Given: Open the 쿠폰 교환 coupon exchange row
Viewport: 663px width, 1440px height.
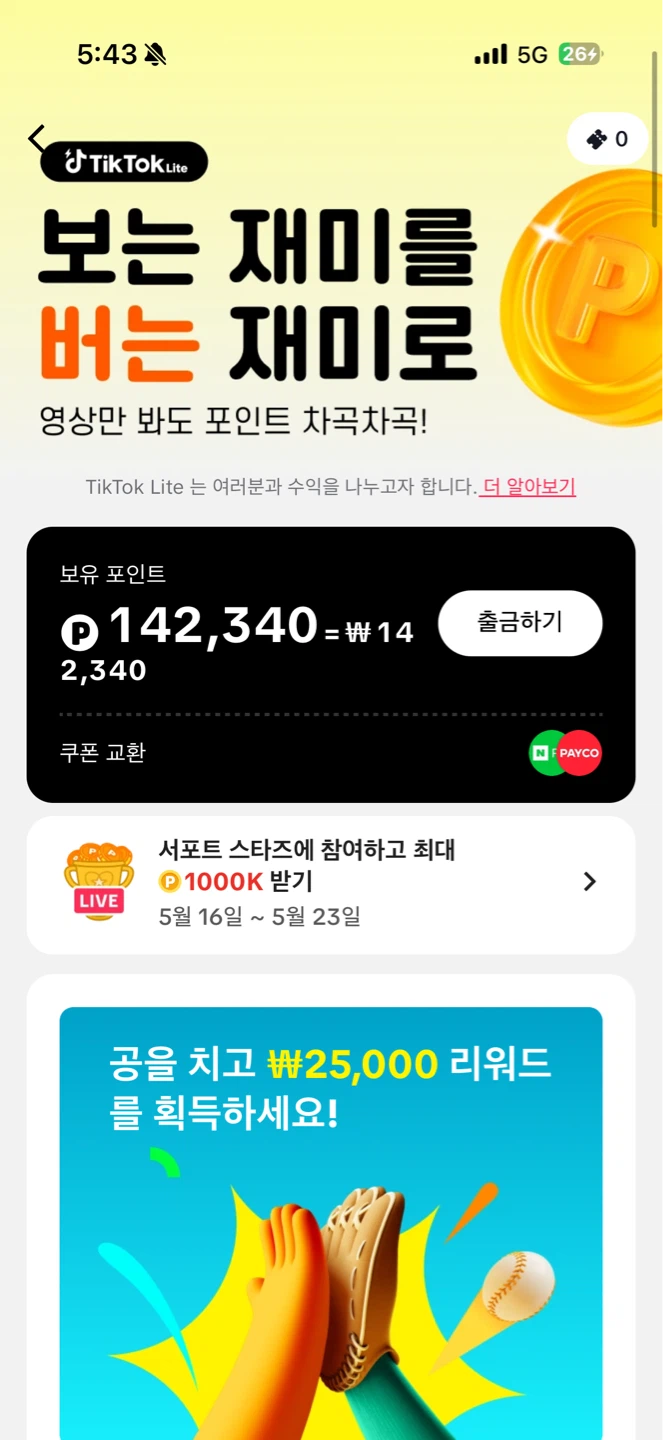Looking at the screenshot, I should tap(331, 753).
